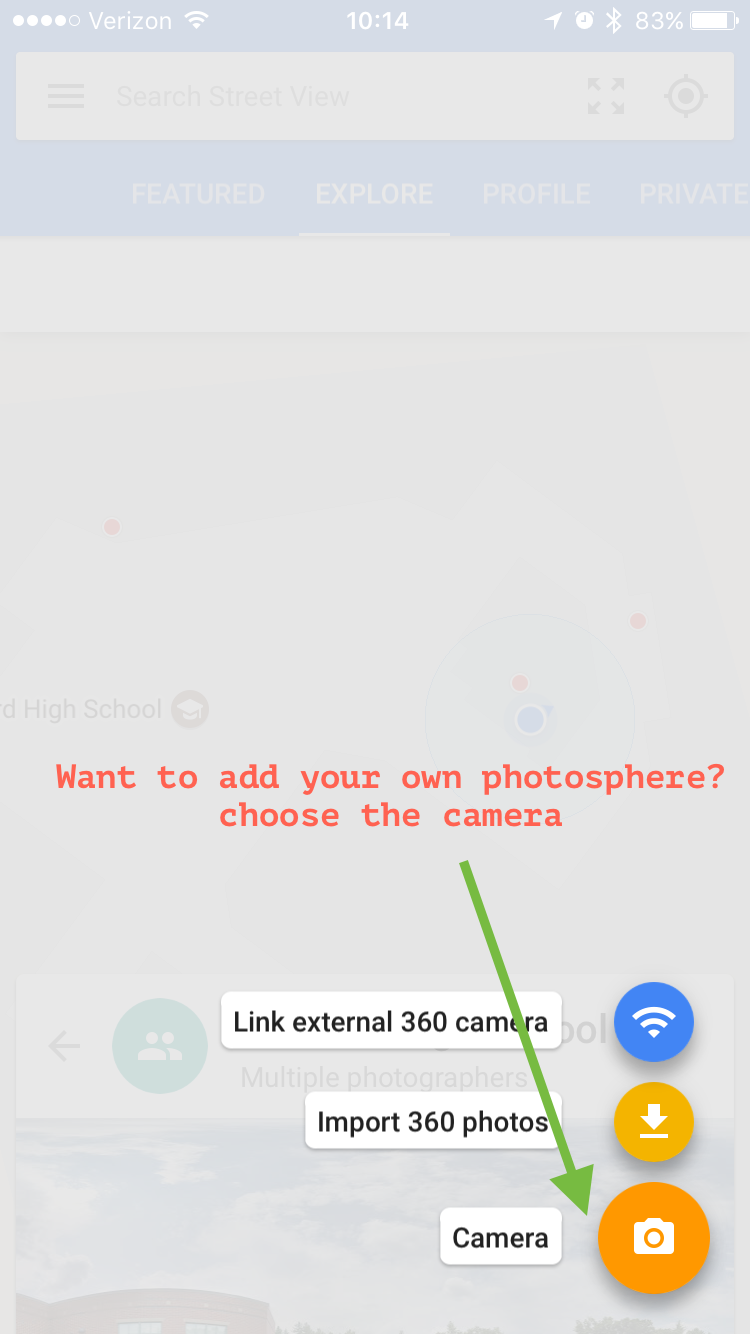The image size is (750, 1334).
Task: Collapse the map with the arrows icon
Action: tap(606, 97)
